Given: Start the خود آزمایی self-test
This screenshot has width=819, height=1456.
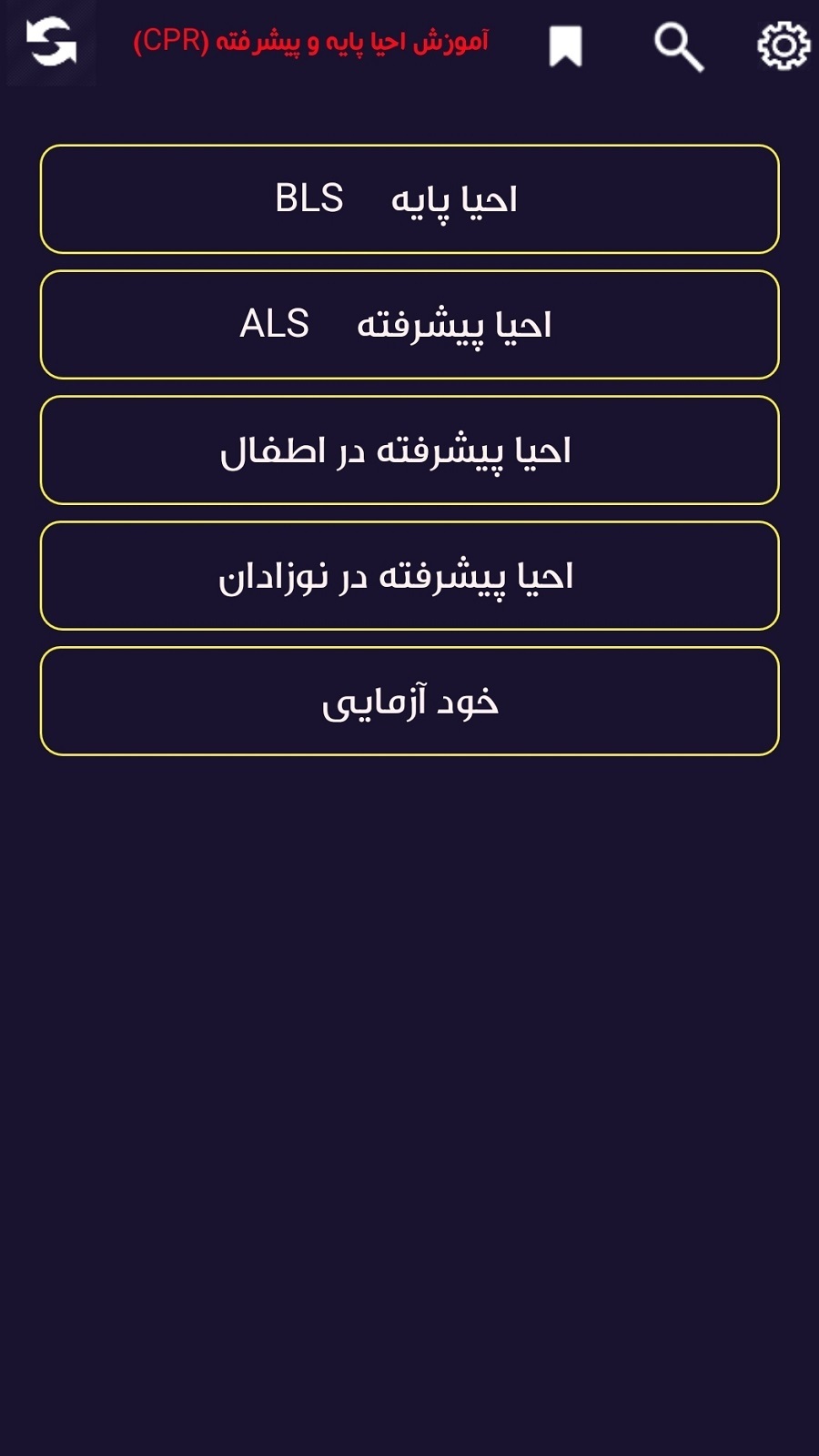Looking at the screenshot, I should coord(409,702).
